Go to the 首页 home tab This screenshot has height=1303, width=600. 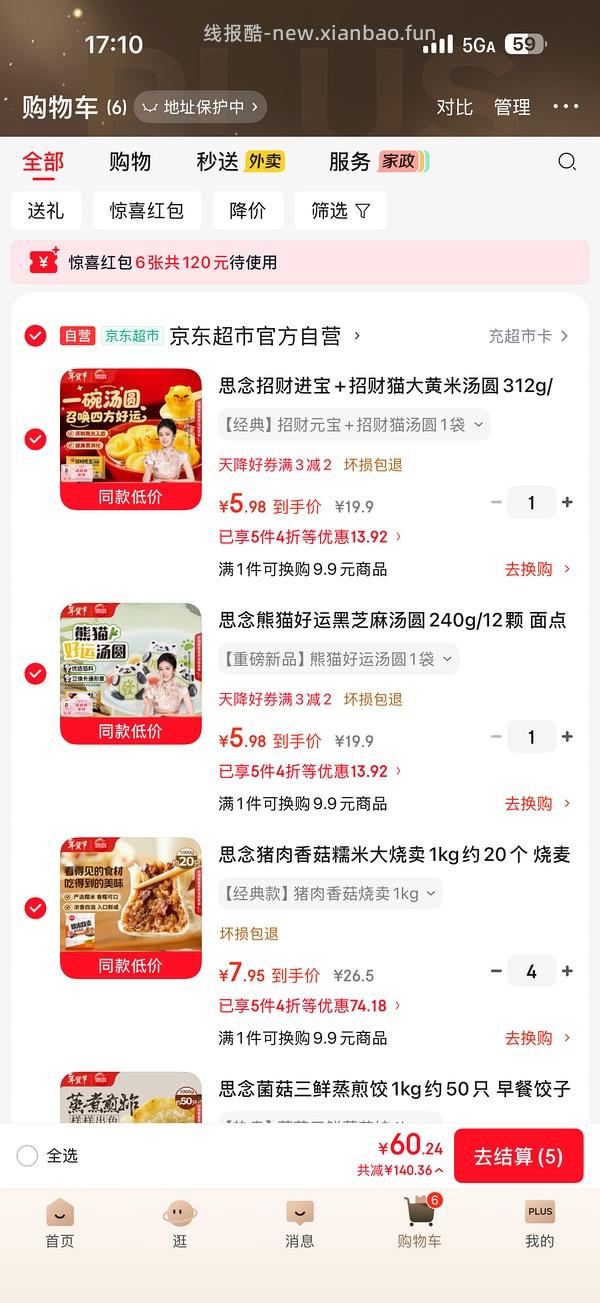coord(60,1223)
